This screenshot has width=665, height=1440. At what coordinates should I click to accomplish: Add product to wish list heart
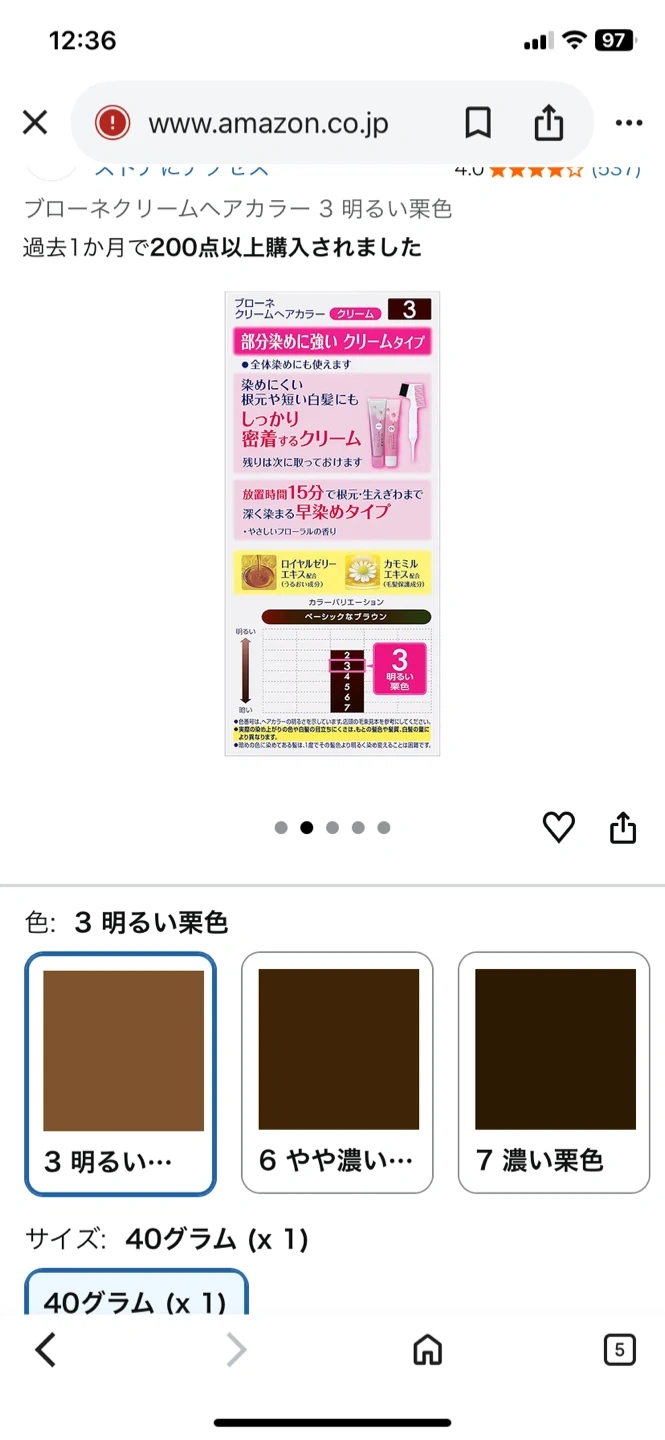click(558, 827)
